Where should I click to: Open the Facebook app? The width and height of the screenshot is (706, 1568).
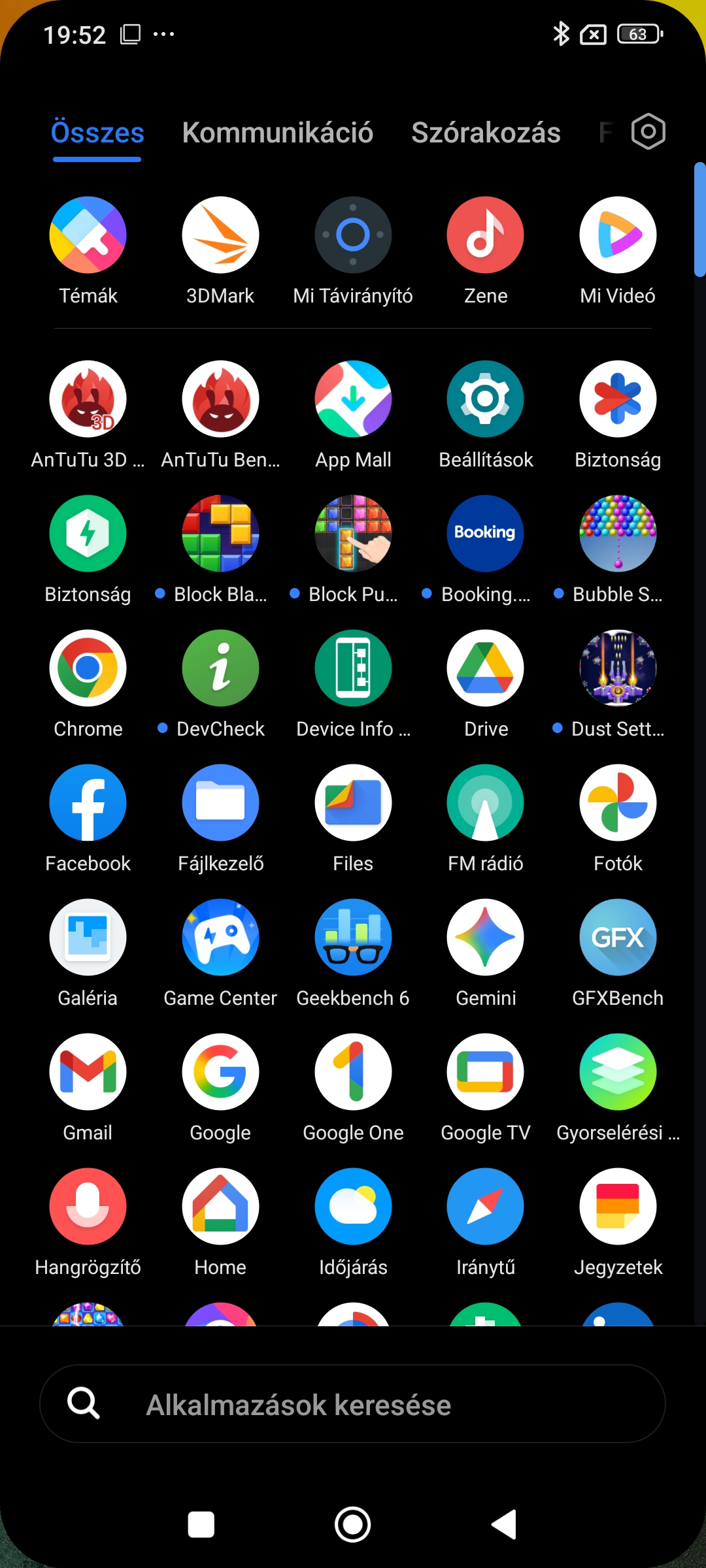88,803
